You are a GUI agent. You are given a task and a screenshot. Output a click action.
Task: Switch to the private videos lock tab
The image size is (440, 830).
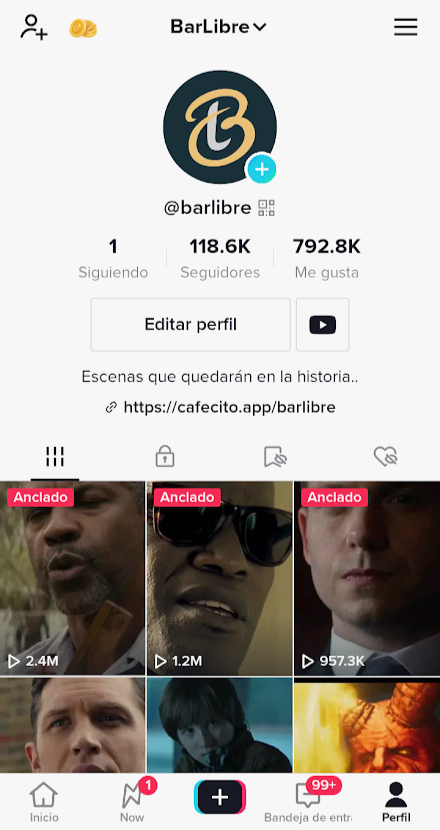[165, 456]
